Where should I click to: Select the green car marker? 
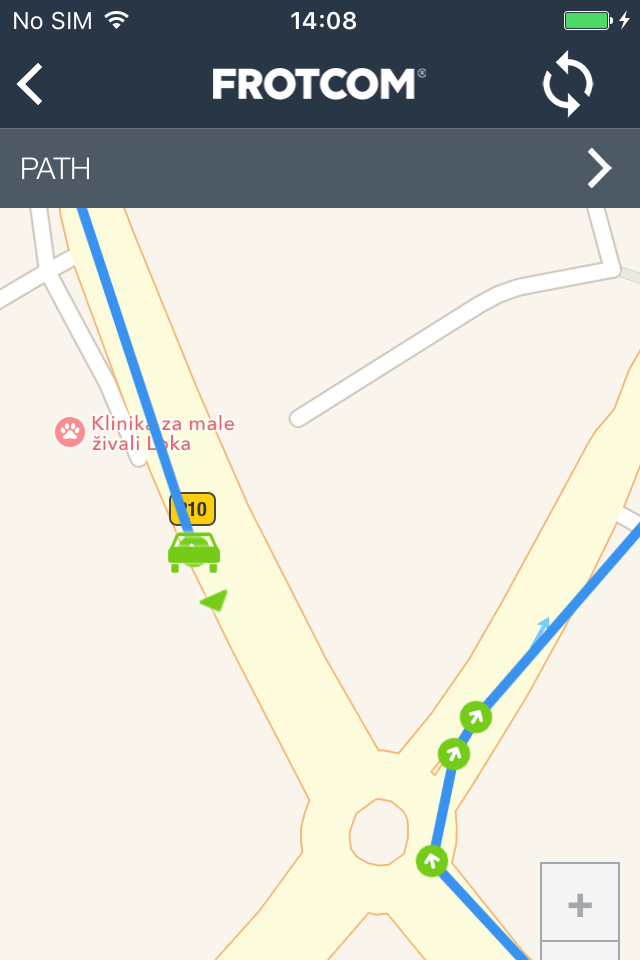pos(193,552)
